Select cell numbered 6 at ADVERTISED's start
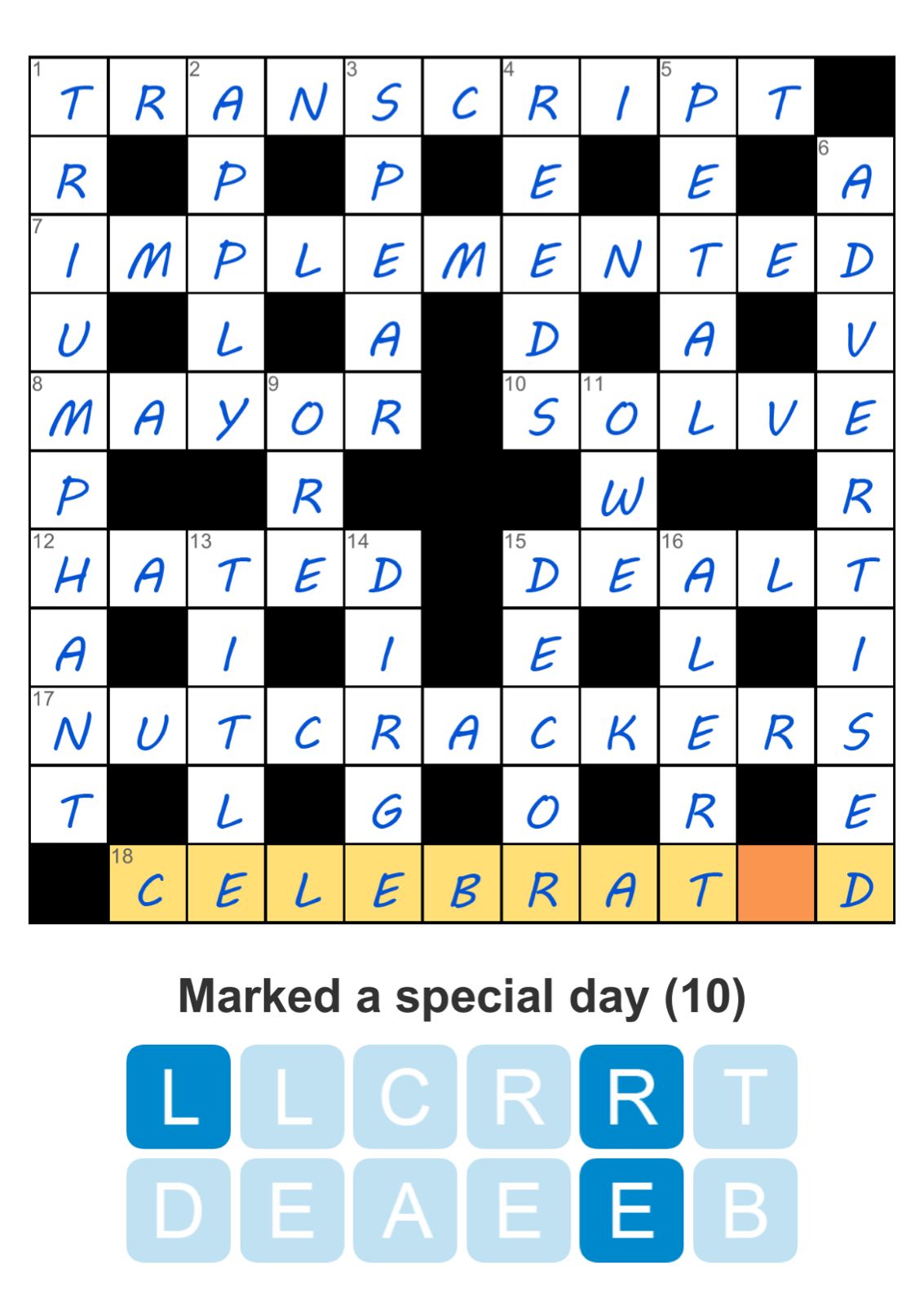Screen dimensions: 924x1305 pyautogui.click(x=855, y=175)
